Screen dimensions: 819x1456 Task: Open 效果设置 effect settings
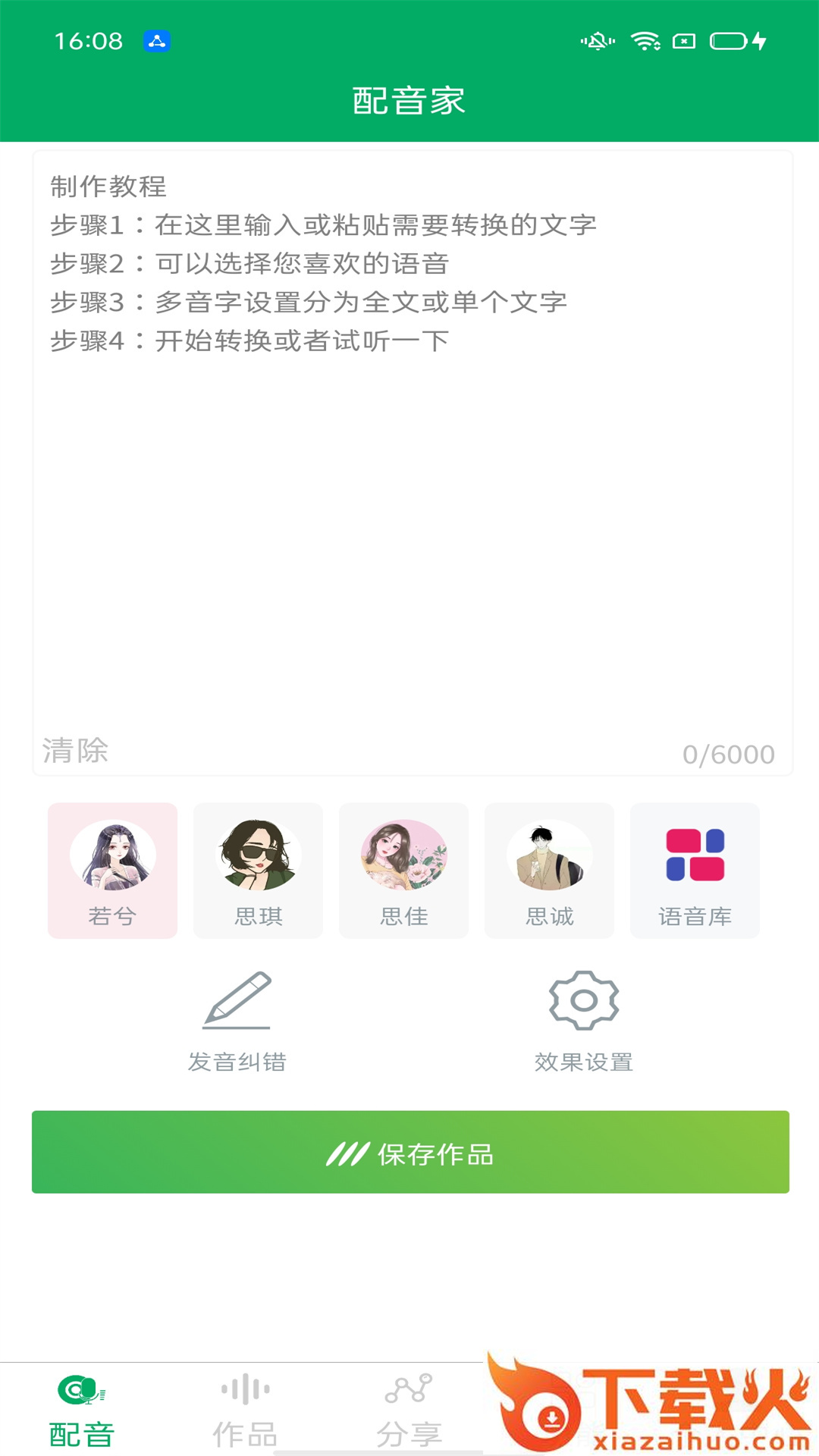[584, 1021]
